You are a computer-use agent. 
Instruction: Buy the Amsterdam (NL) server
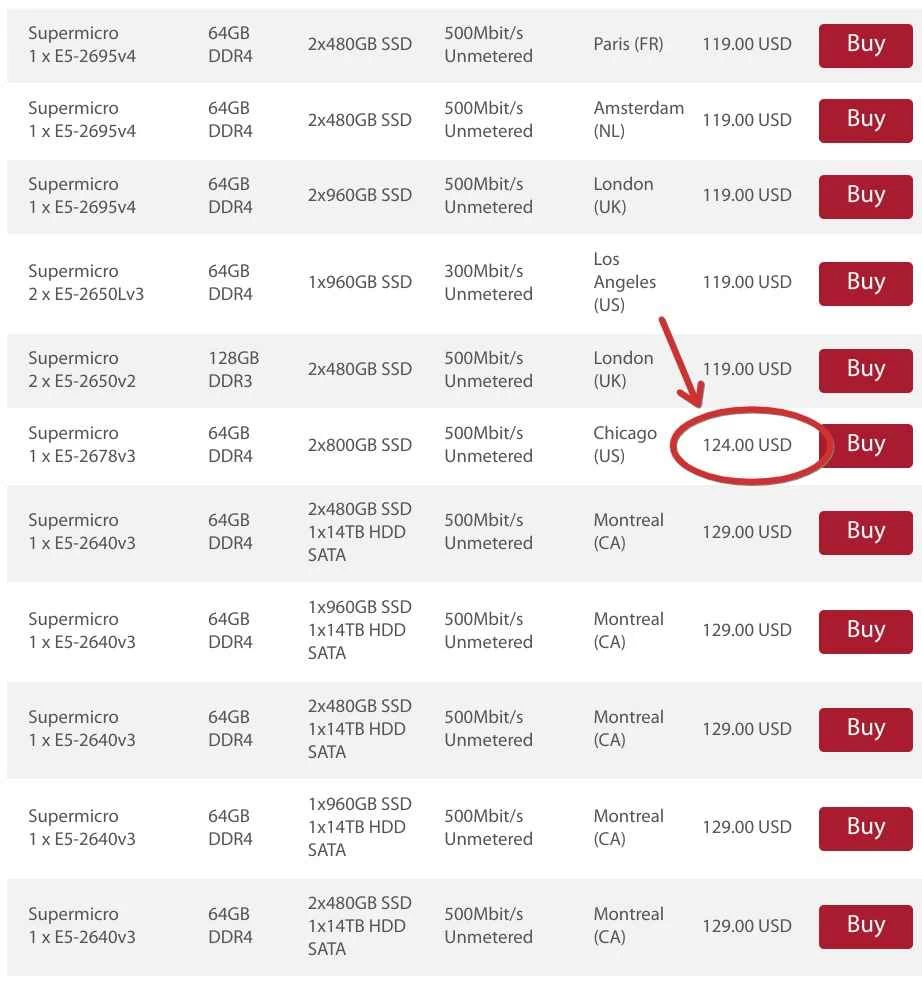(865, 120)
